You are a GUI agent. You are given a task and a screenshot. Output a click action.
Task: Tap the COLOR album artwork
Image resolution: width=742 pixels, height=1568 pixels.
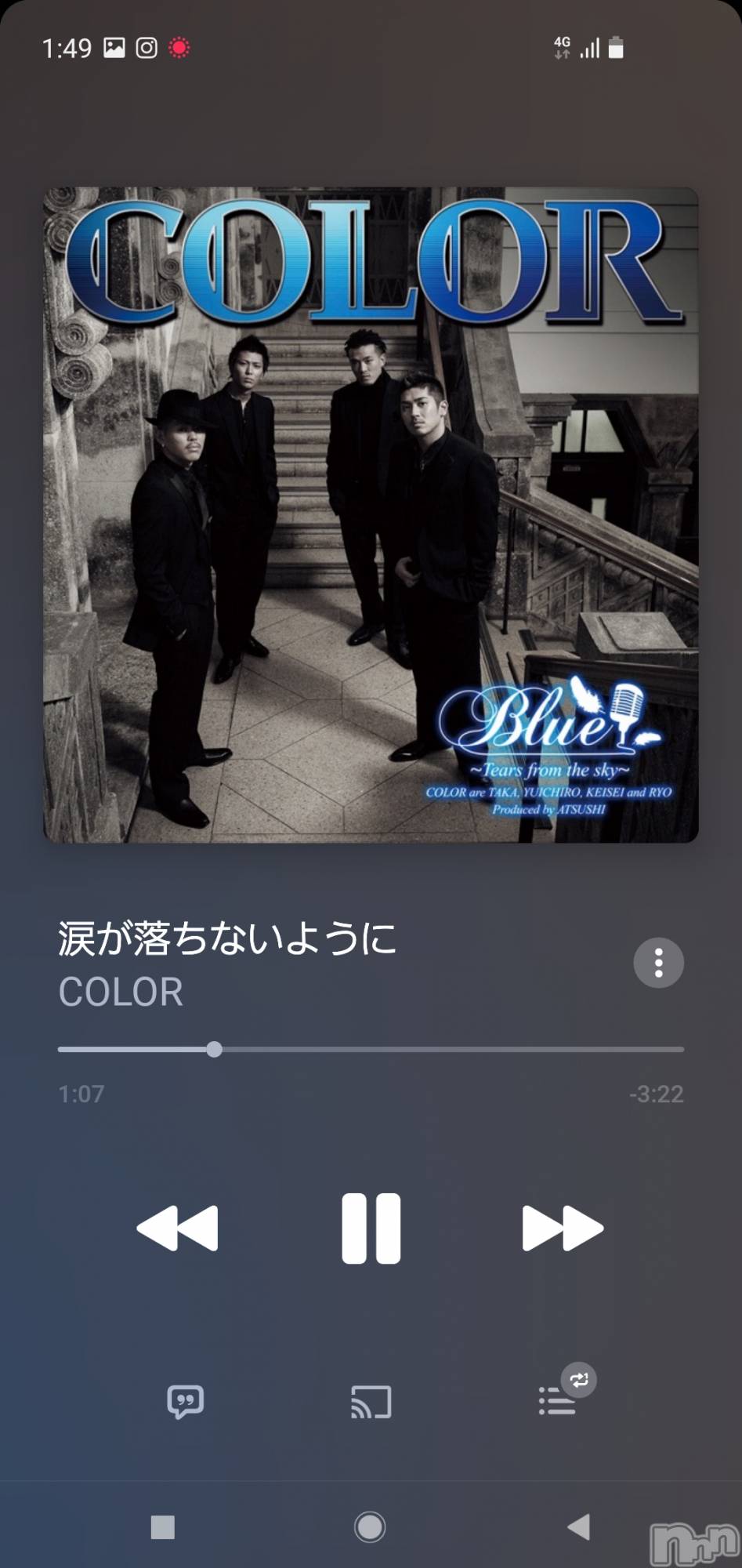[371, 515]
